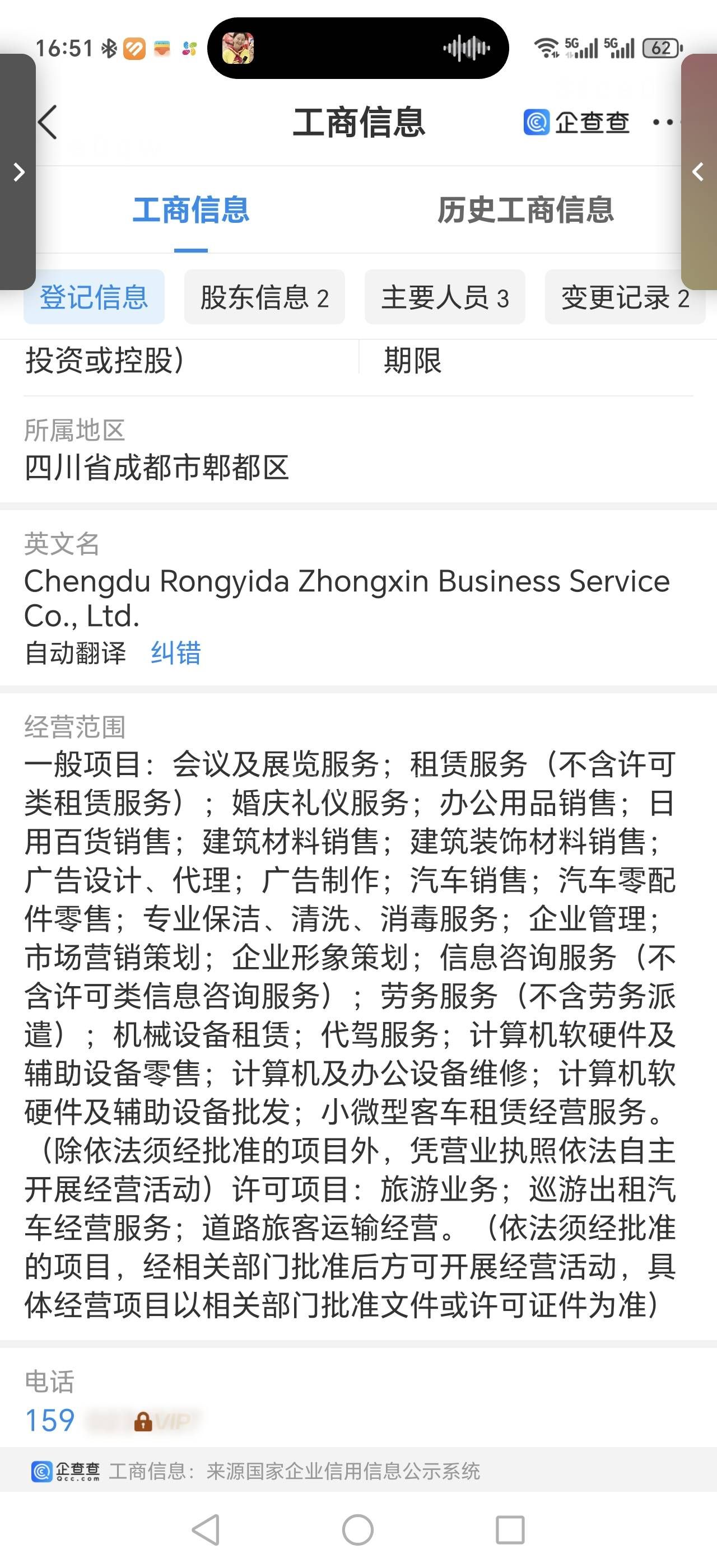
Task: Switch to the 历史工商信息 tab
Action: tap(525, 210)
